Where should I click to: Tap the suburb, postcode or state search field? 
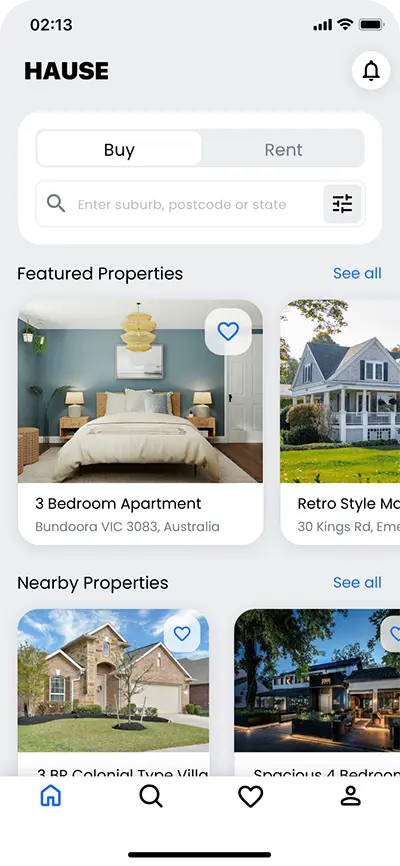[x=180, y=204]
